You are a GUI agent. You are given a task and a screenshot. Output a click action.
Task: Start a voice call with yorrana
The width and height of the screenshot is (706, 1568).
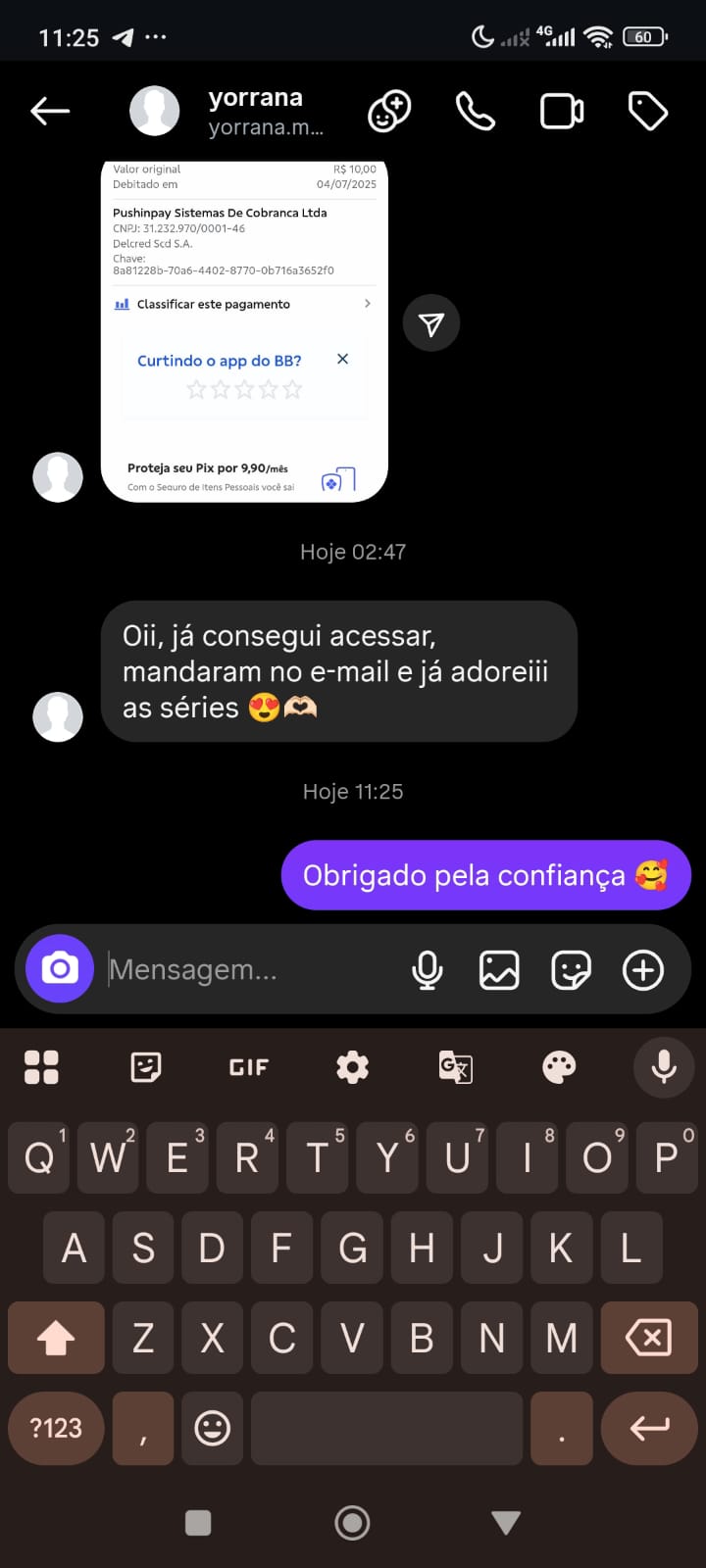pos(475,111)
